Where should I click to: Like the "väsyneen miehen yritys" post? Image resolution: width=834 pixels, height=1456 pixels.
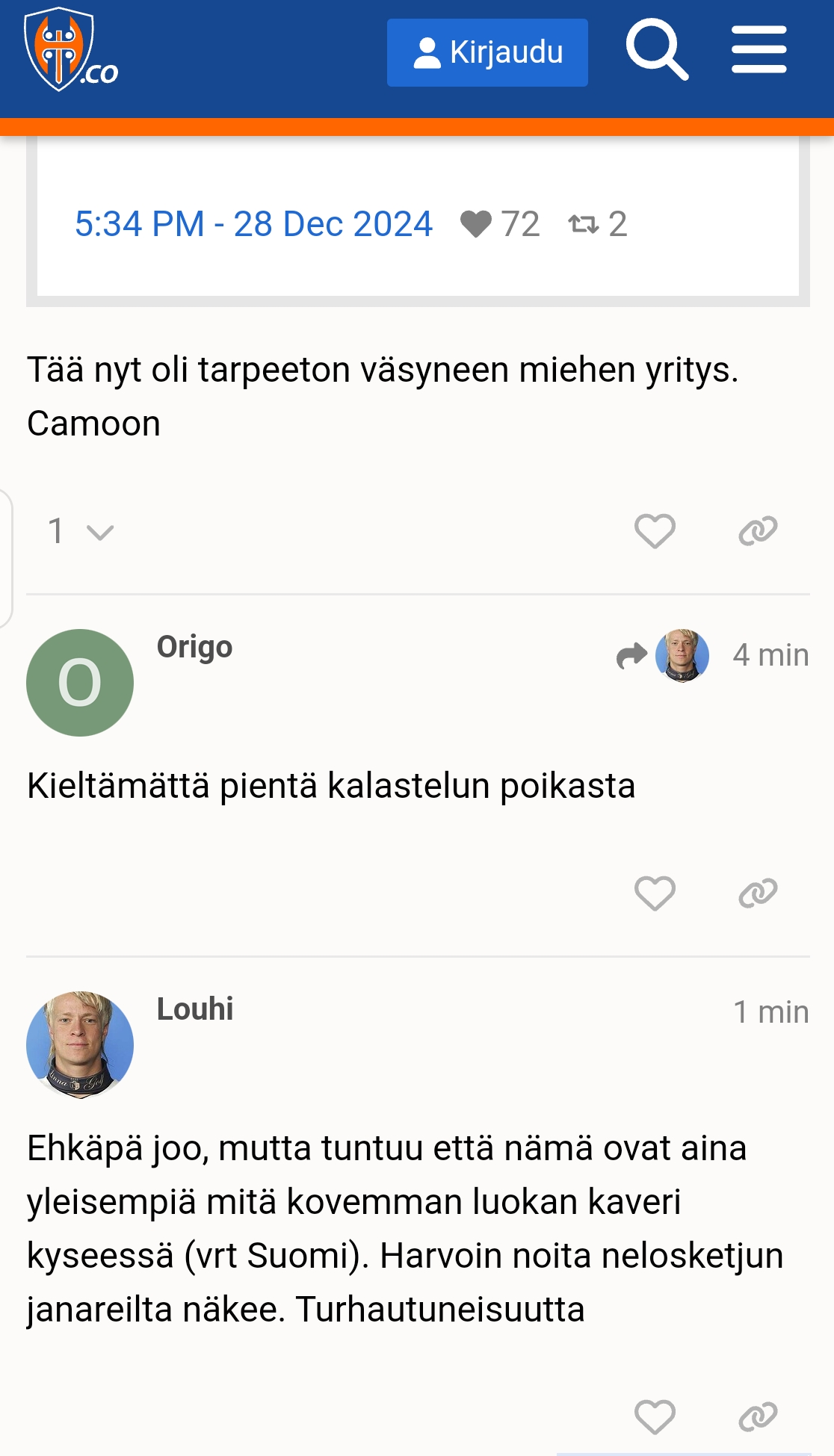[x=655, y=531]
